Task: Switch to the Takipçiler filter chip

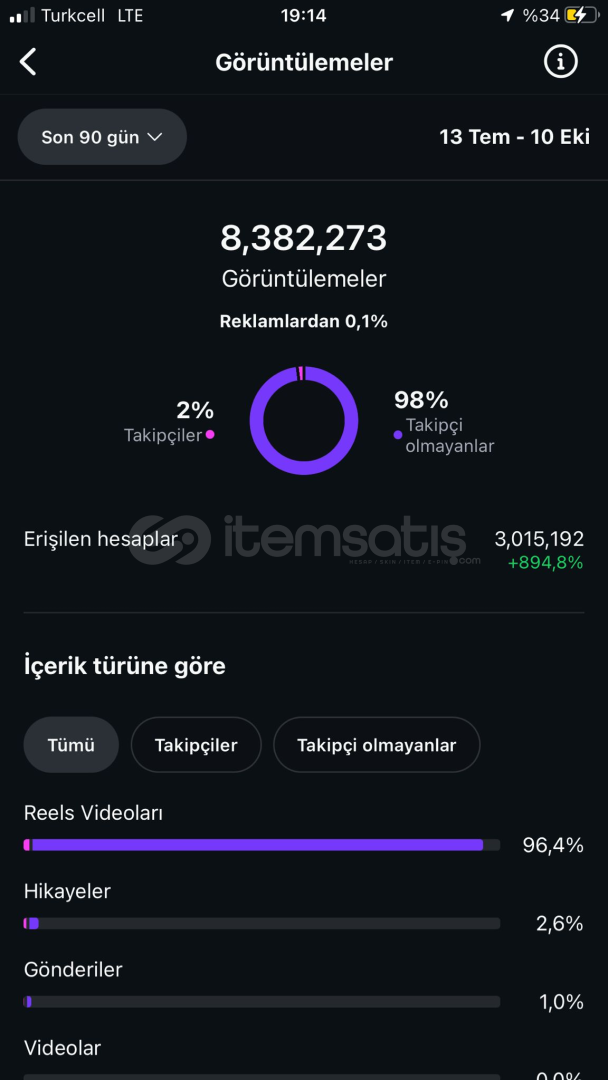Action: [196, 745]
